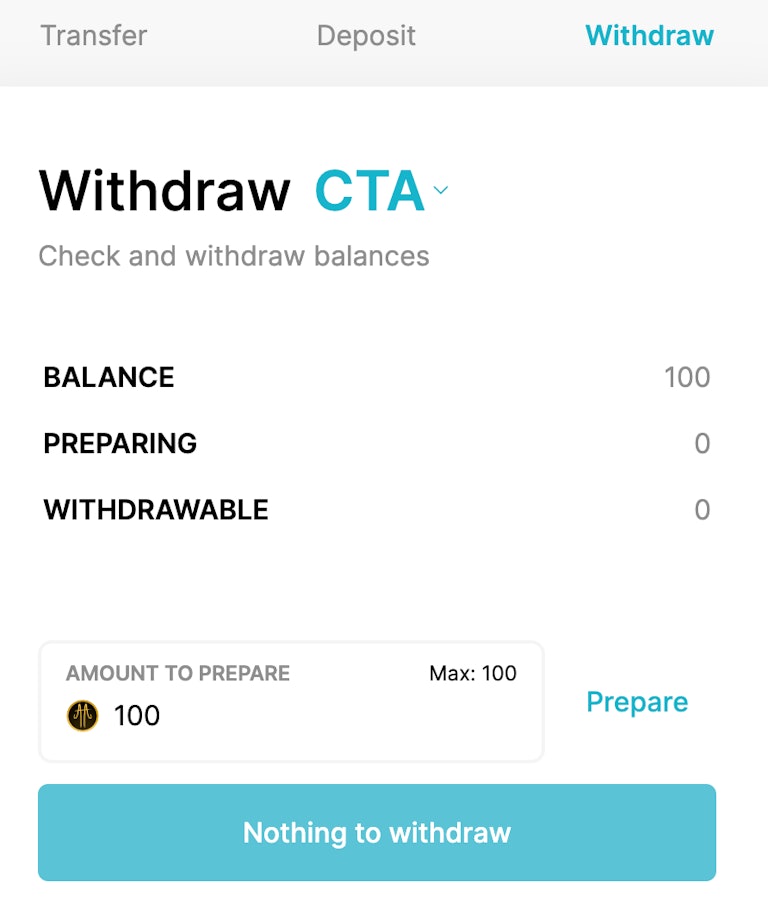Tap the Nothing to withdraw button
Screen dimensions: 768x920
377,832
